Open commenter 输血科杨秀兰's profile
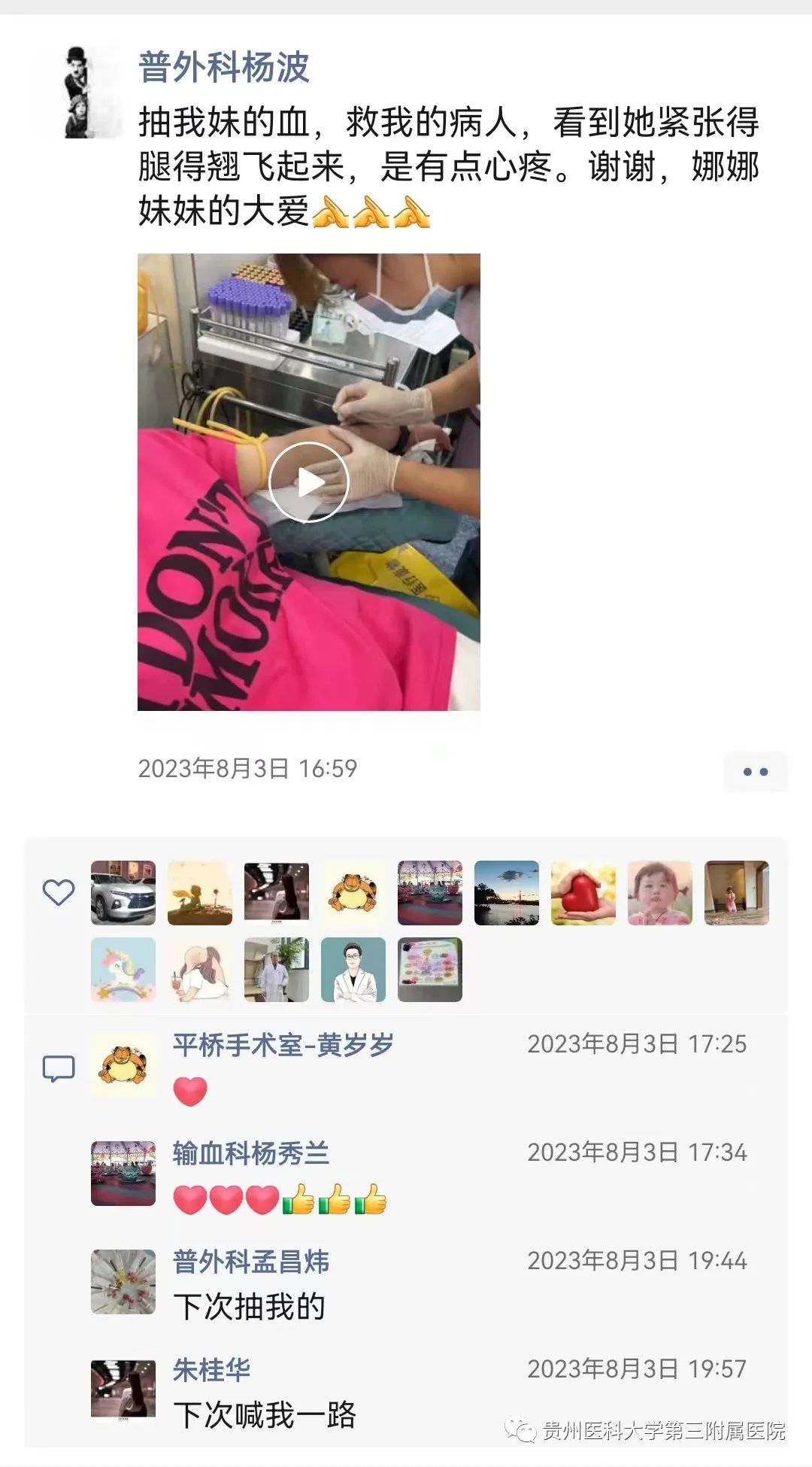This screenshot has width=812, height=1467. (250, 1153)
